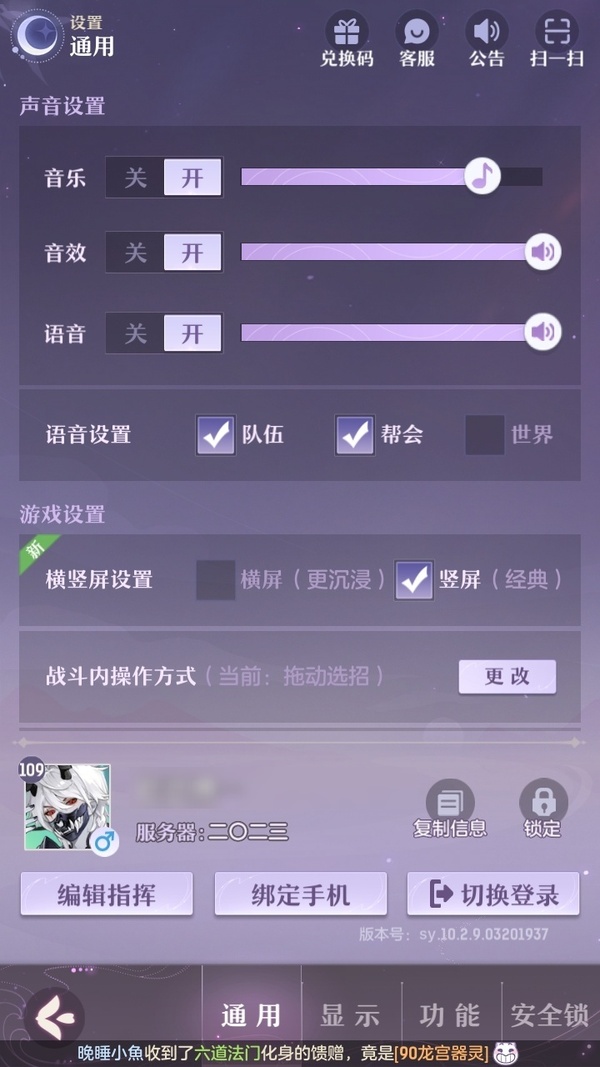Open 编辑指挥 edit command

(106, 894)
